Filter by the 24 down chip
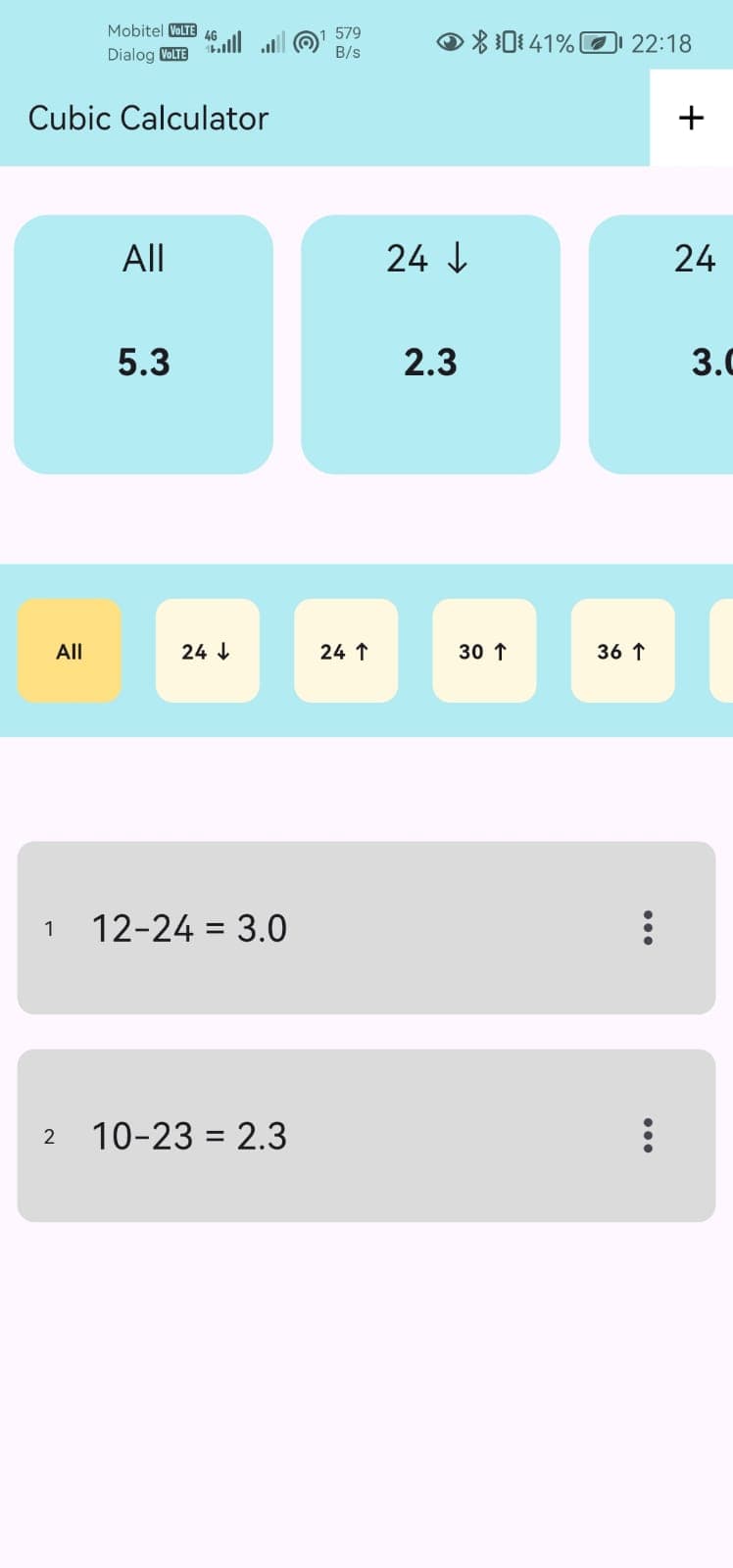Screen dimensions: 733x1568 click(208, 651)
